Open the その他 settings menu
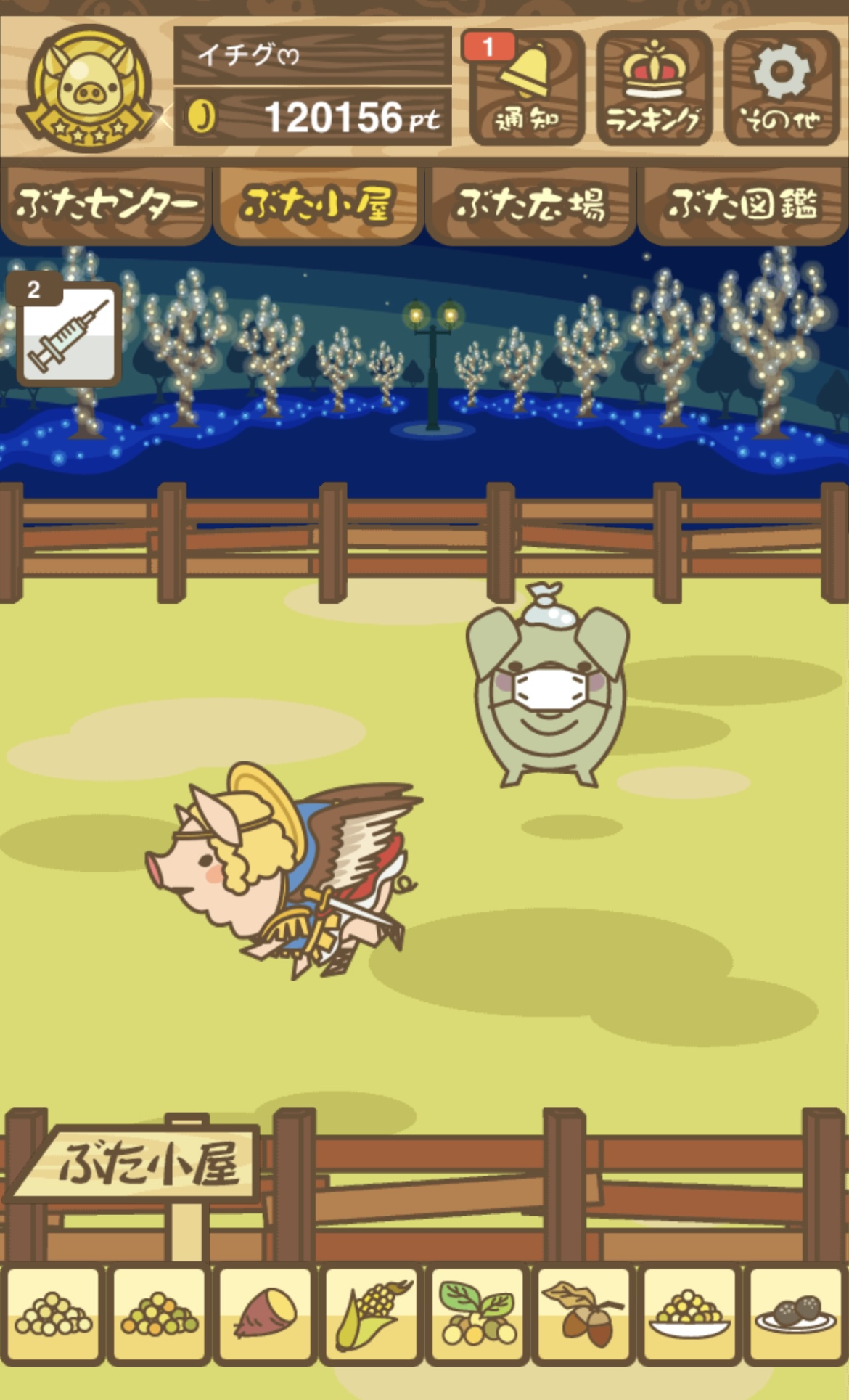This screenshot has width=849, height=1400. [781, 89]
